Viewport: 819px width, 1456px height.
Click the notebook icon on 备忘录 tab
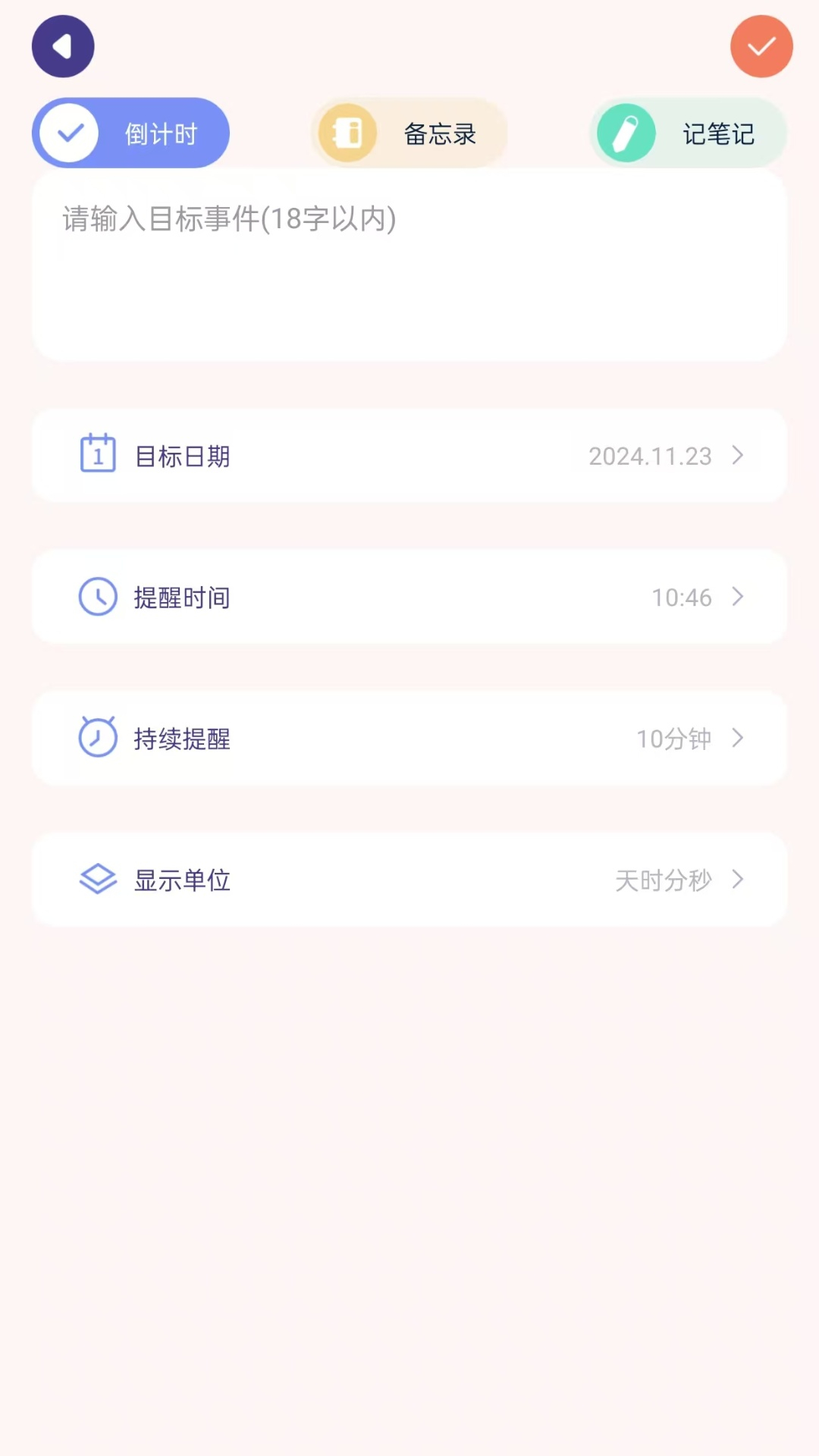point(348,132)
